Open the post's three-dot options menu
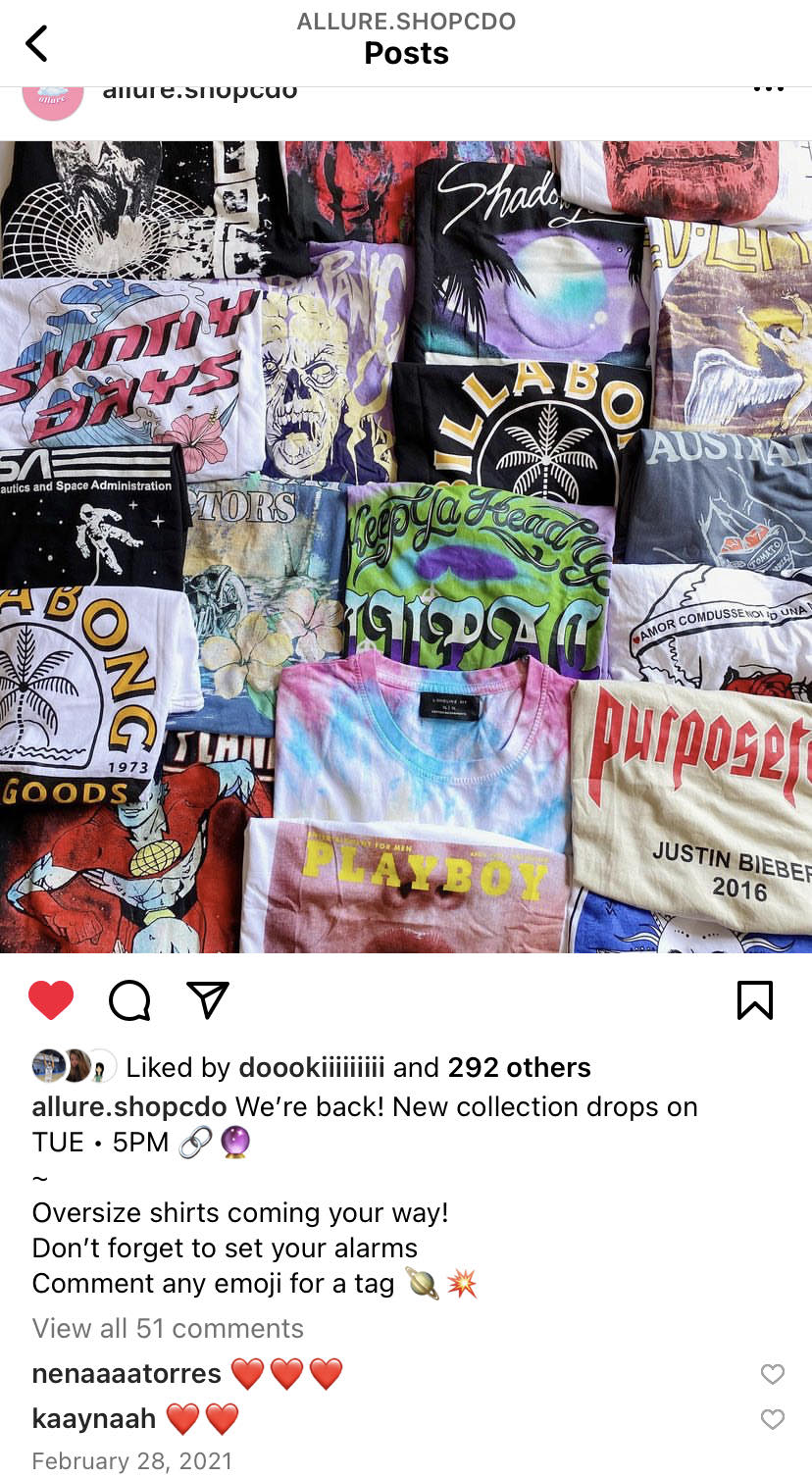 pos(768,89)
